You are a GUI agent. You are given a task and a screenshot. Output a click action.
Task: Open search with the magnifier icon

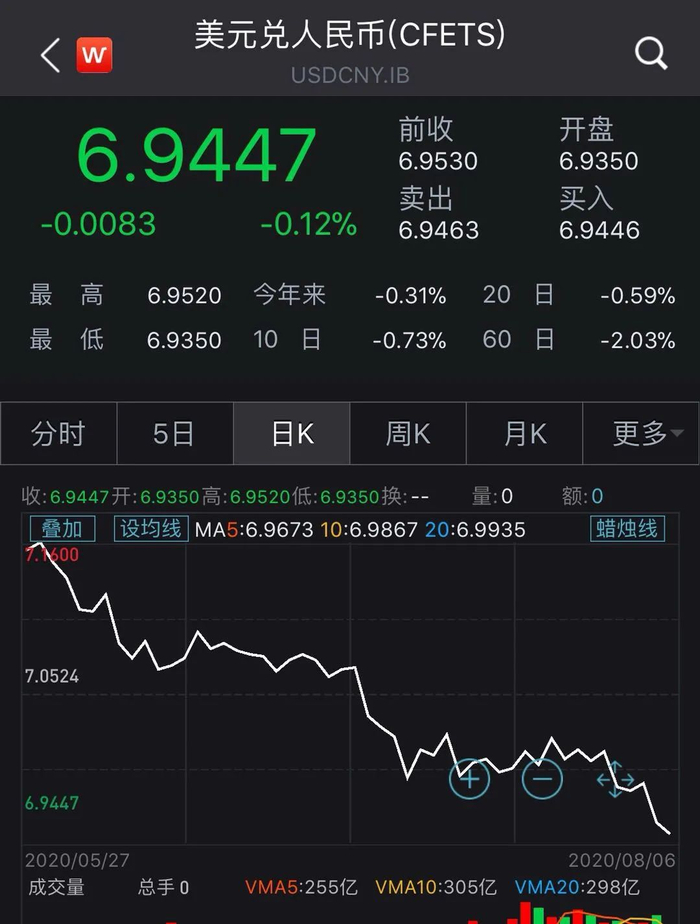(651, 54)
